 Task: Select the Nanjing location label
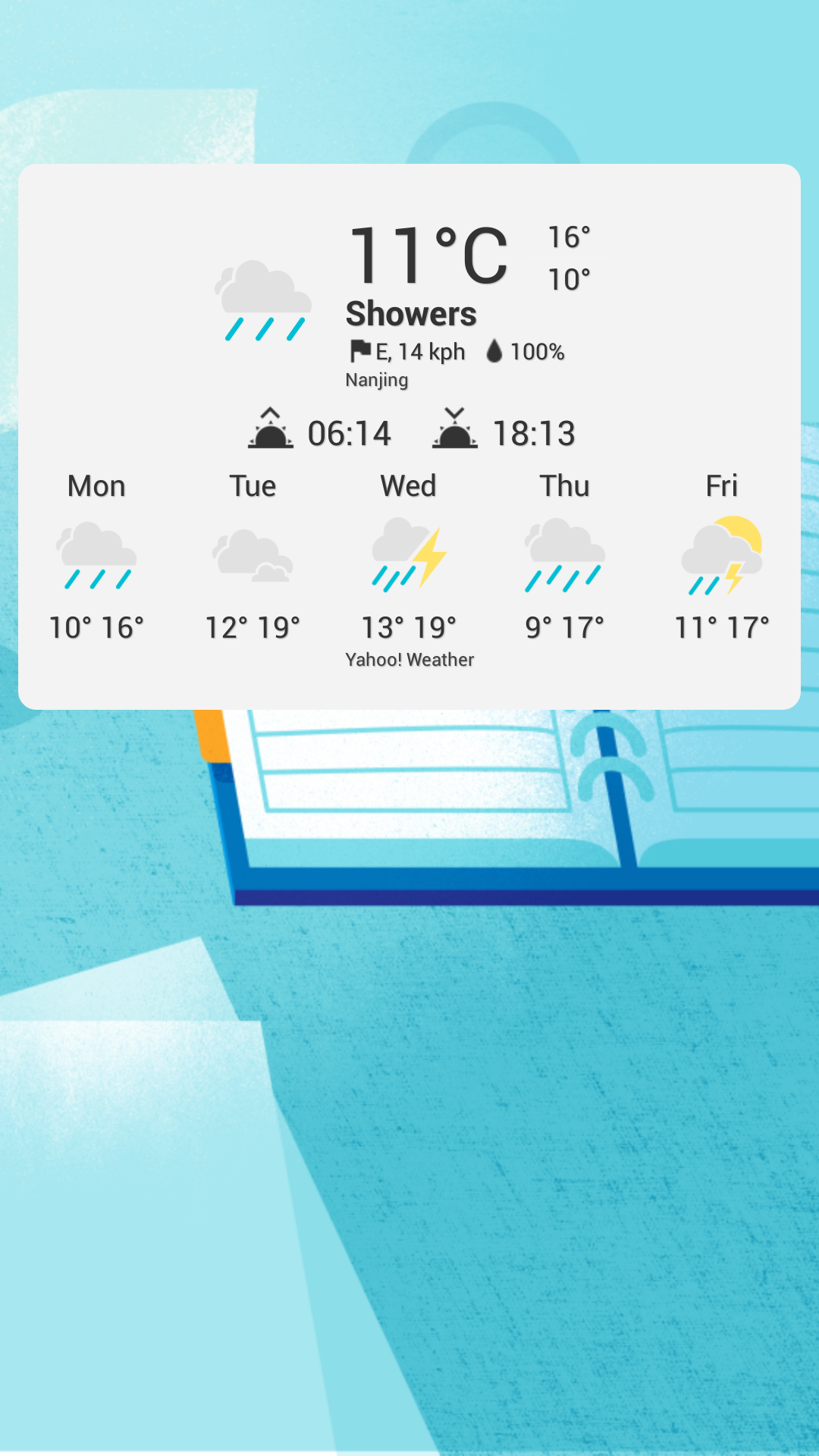click(376, 380)
